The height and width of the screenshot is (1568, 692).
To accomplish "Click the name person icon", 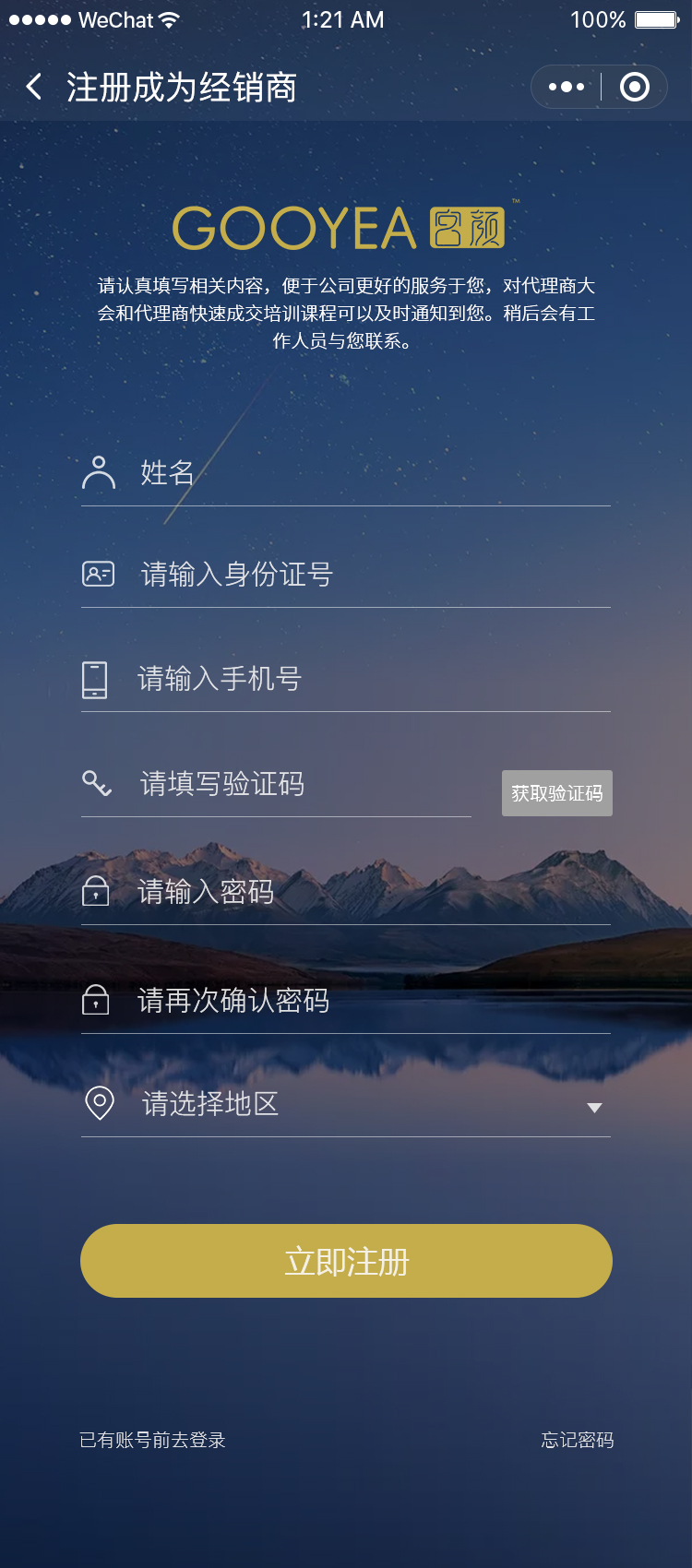I will pos(98,472).
